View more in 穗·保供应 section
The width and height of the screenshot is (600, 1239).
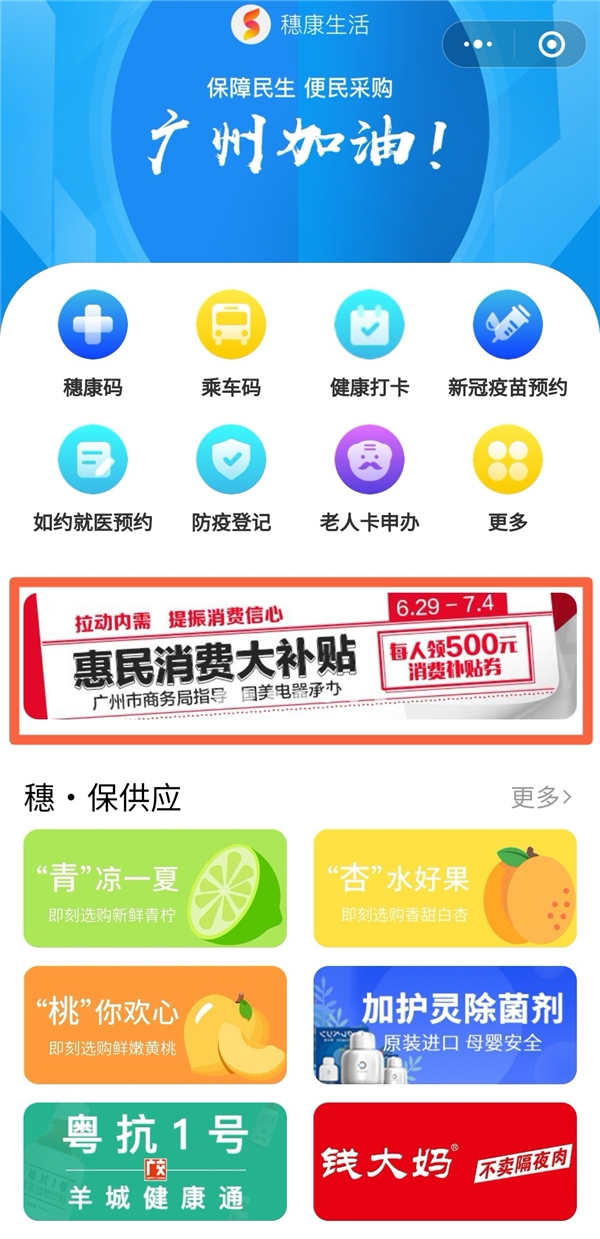click(541, 797)
